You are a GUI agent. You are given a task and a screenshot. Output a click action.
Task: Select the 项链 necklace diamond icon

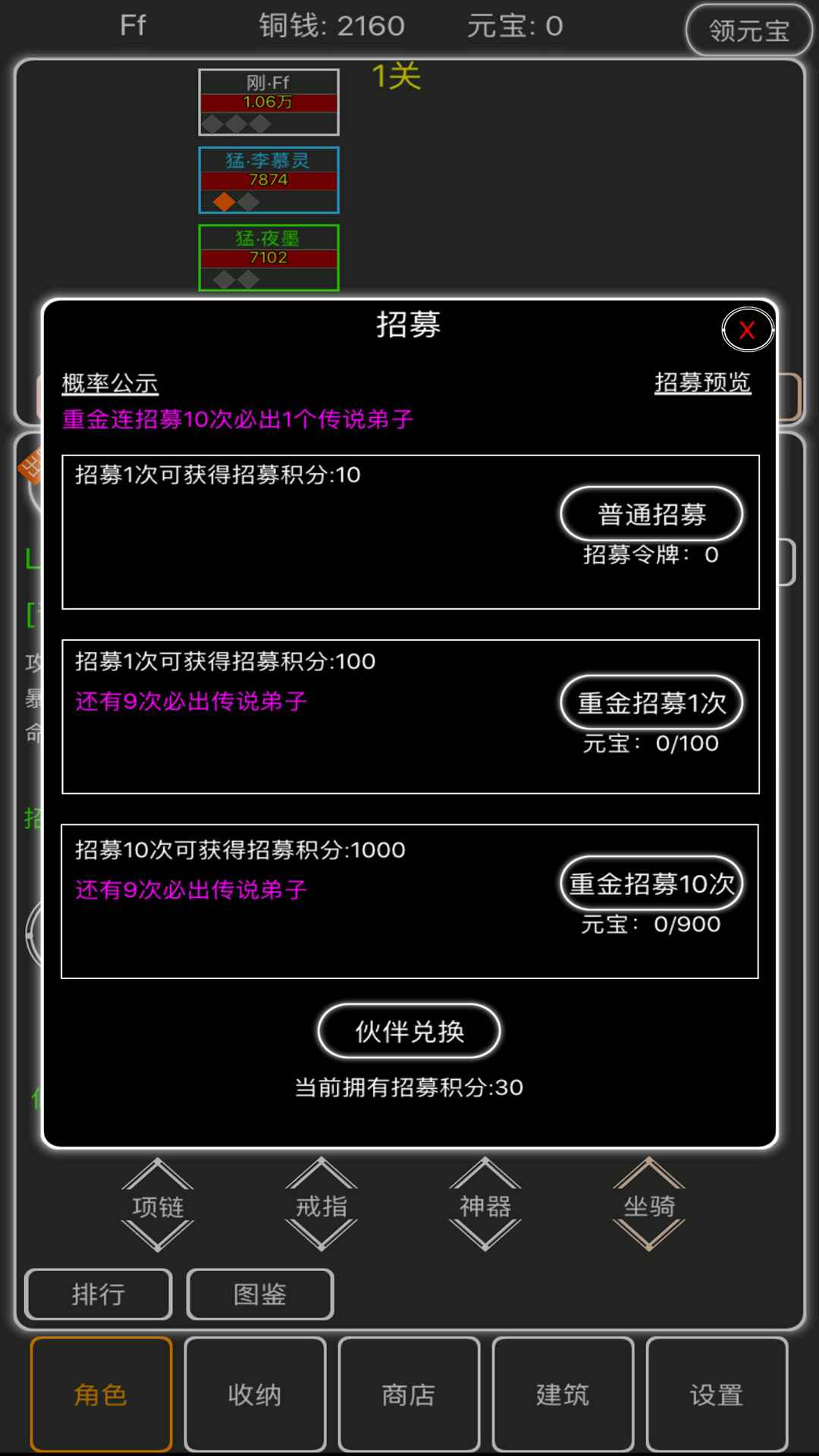point(157,1206)
